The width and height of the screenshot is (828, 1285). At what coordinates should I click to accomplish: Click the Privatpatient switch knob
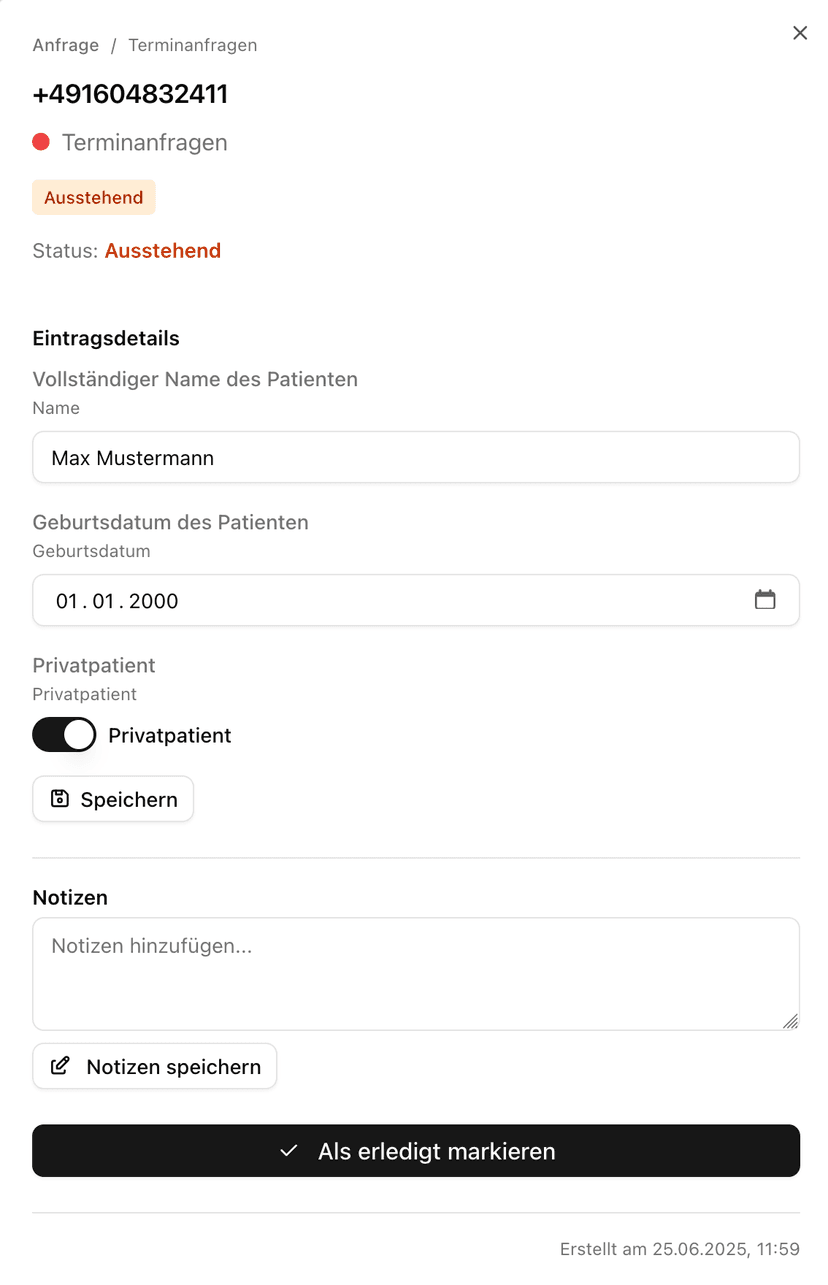(x=78, y=735)
